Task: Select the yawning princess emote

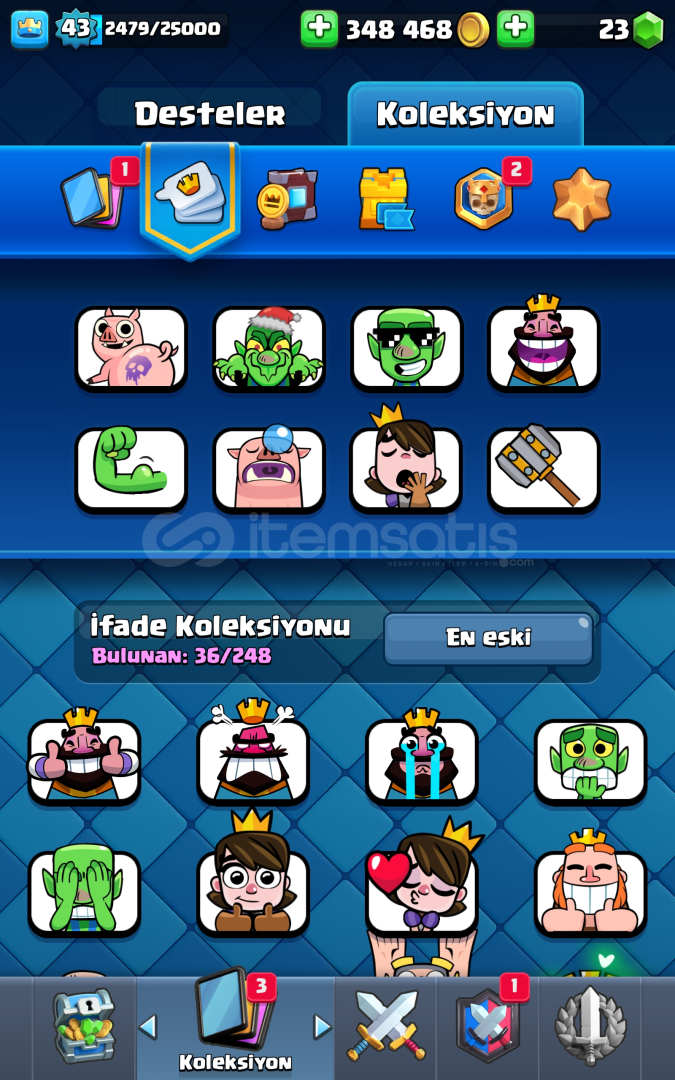Action: 406,469
